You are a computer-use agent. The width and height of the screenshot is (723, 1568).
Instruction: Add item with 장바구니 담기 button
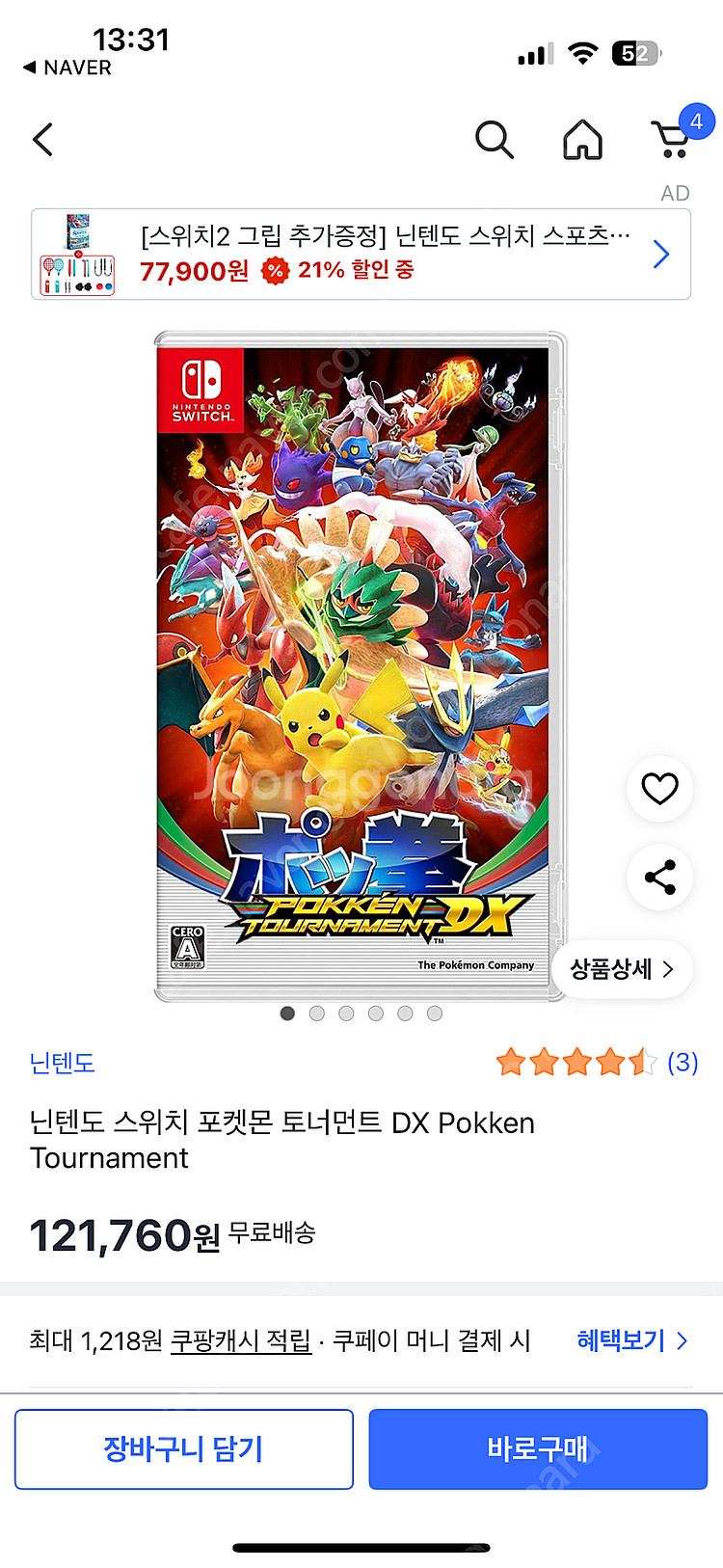(x=184, y=1448)
